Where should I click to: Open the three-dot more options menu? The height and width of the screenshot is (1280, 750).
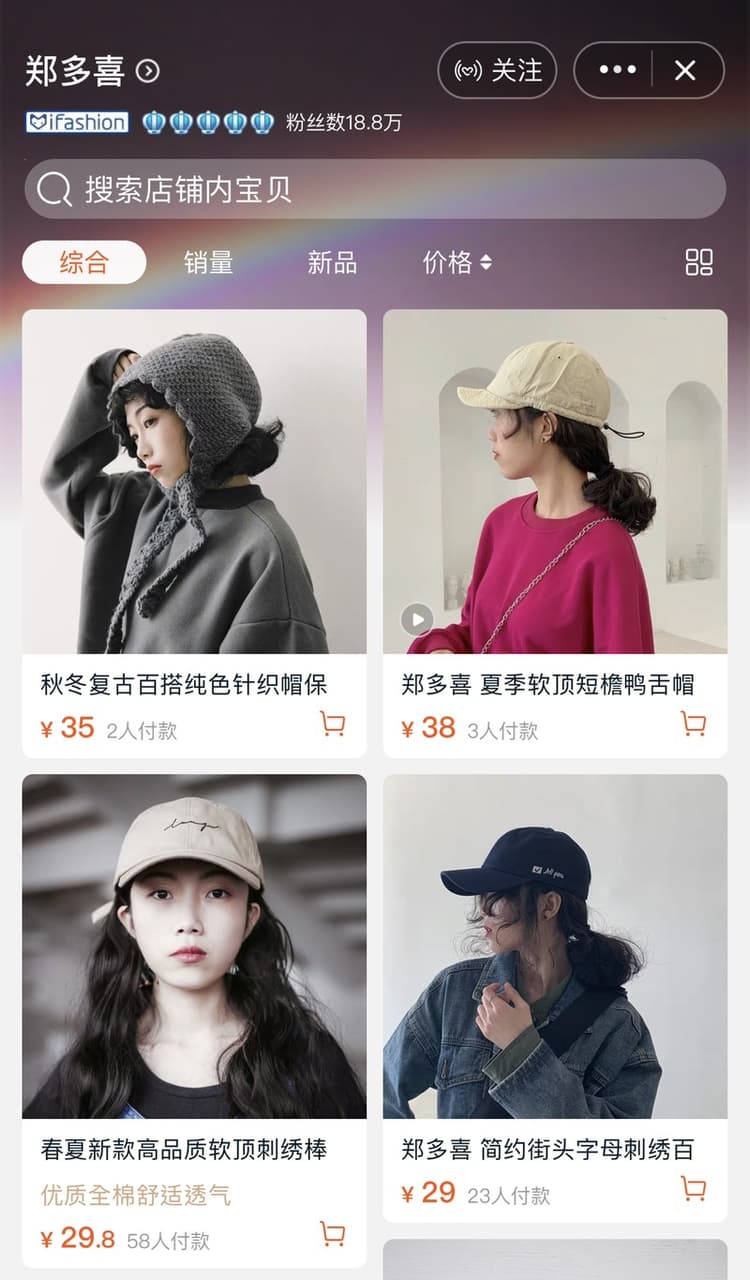click(x=617, y=70)
